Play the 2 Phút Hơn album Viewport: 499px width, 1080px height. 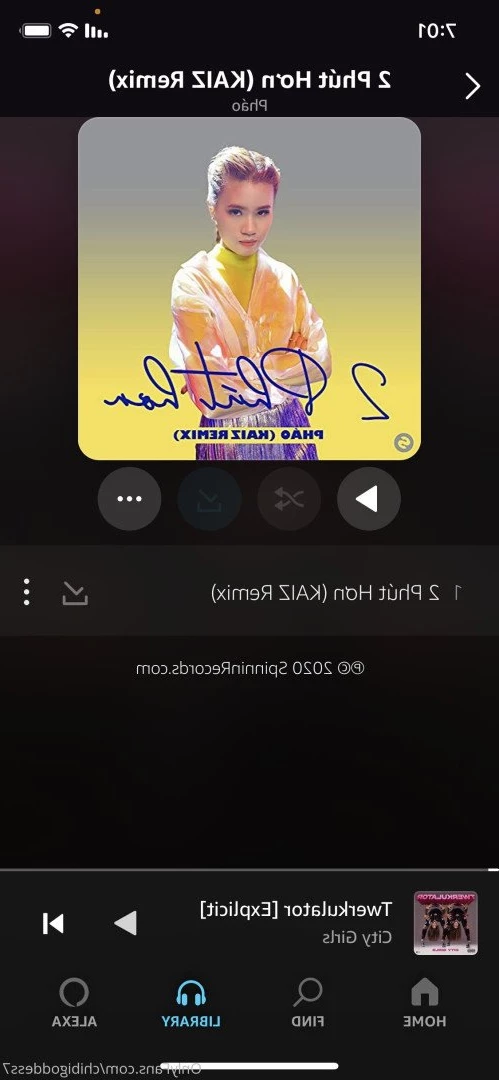click(369, 499)
